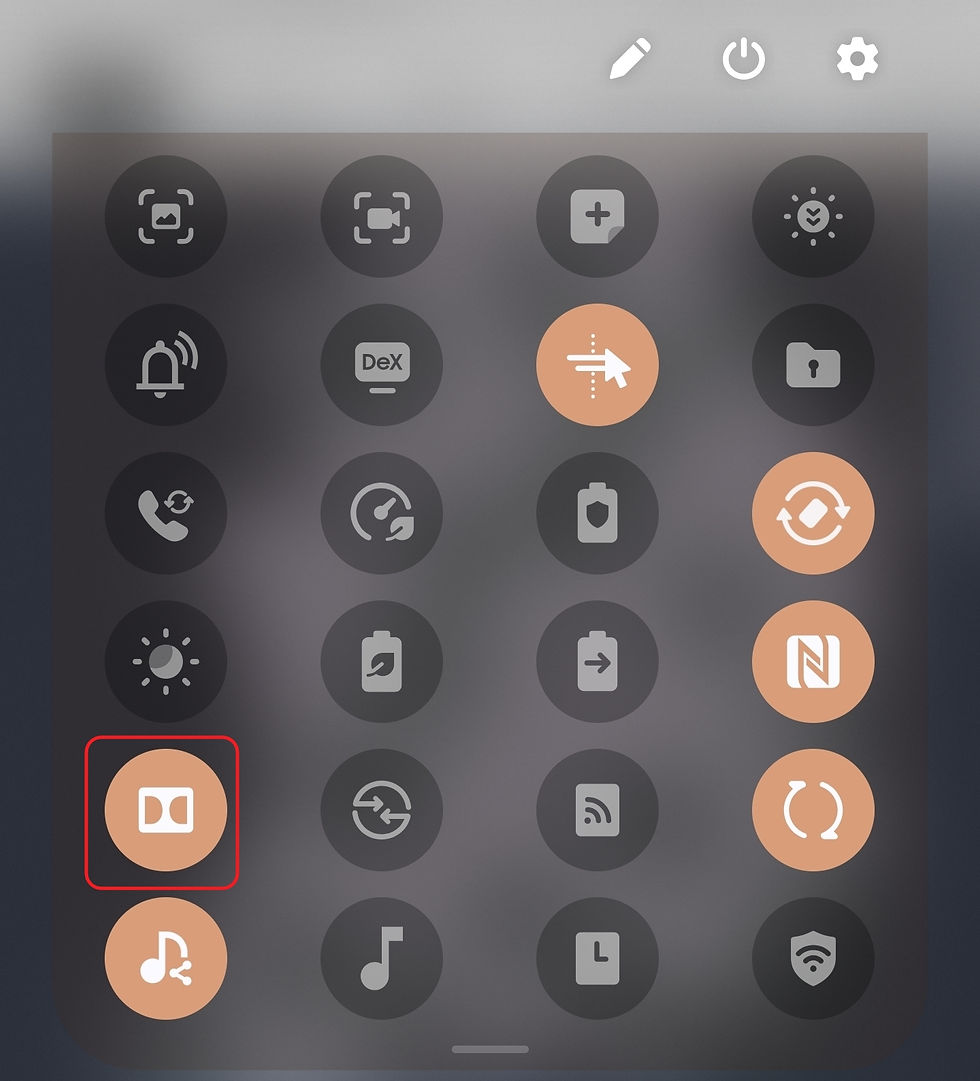Open the power off menu
Screen dimensions: 980x1081
click(744, 60)
